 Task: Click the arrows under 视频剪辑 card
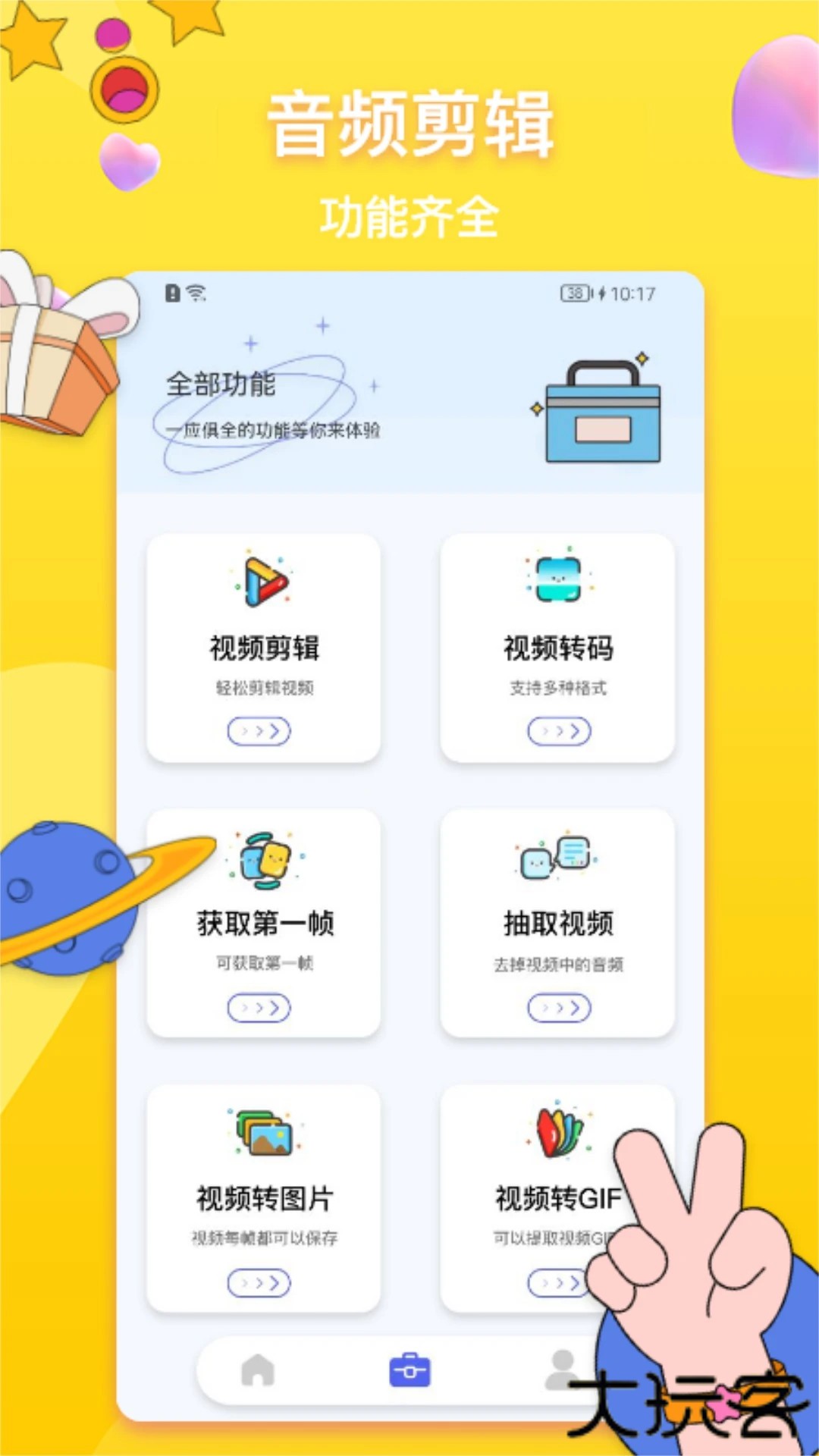pos(260,730)
